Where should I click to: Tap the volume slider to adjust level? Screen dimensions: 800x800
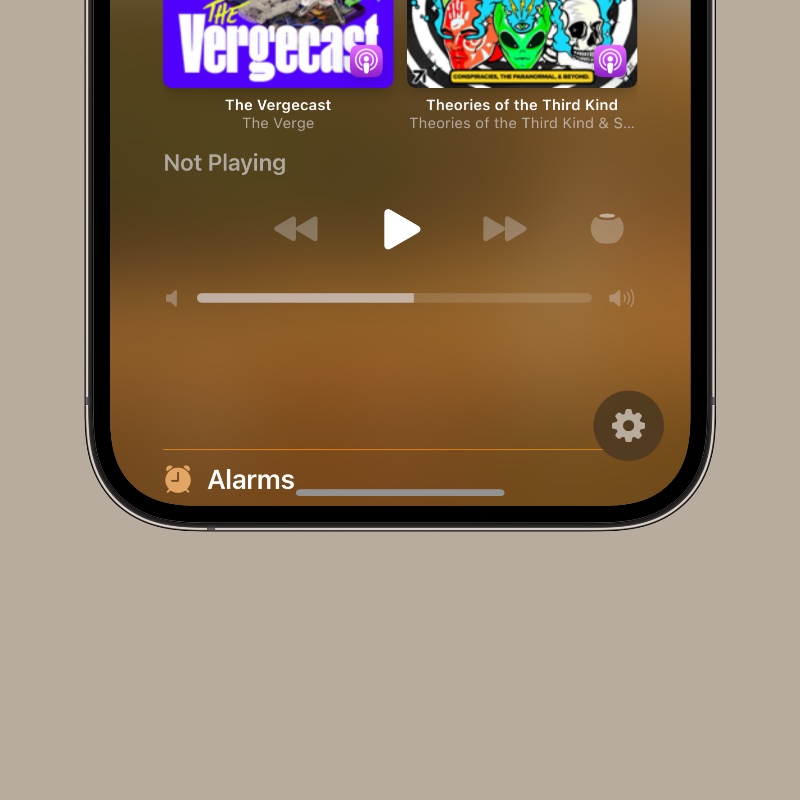point(394,298)
